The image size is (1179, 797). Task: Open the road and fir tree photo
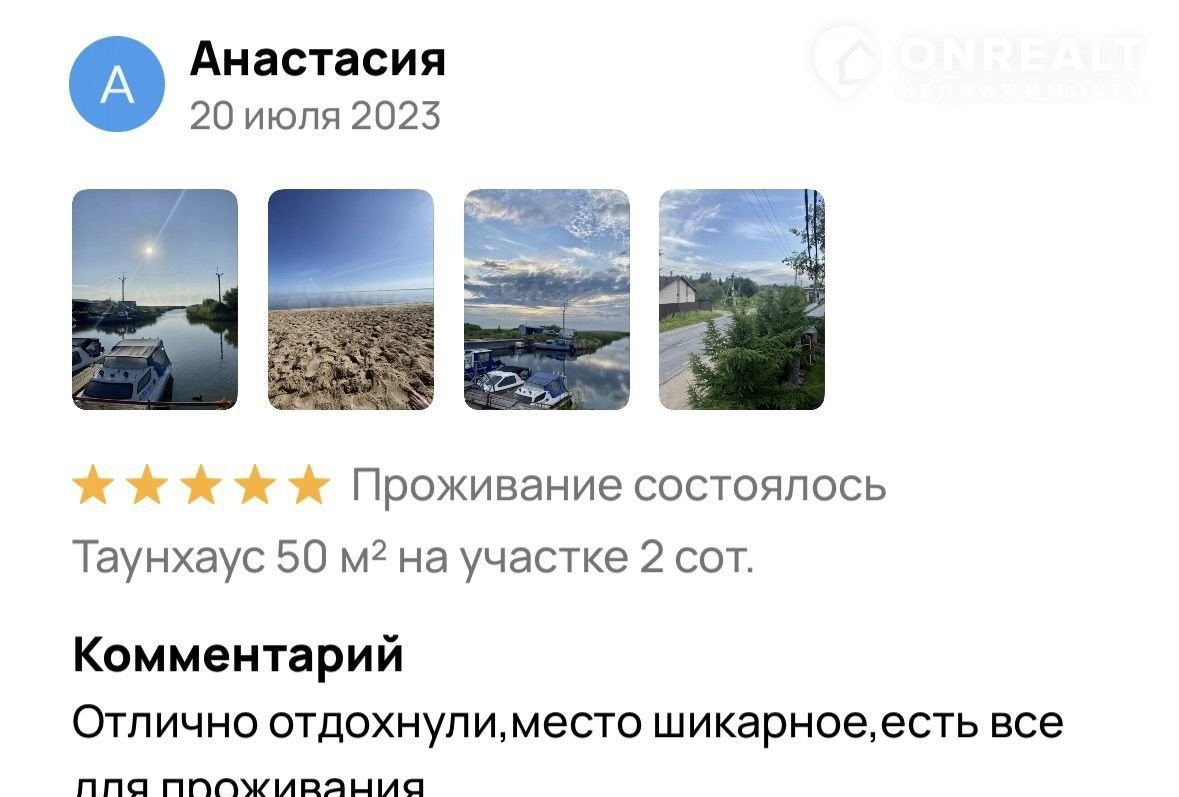(x=741, y=299)
